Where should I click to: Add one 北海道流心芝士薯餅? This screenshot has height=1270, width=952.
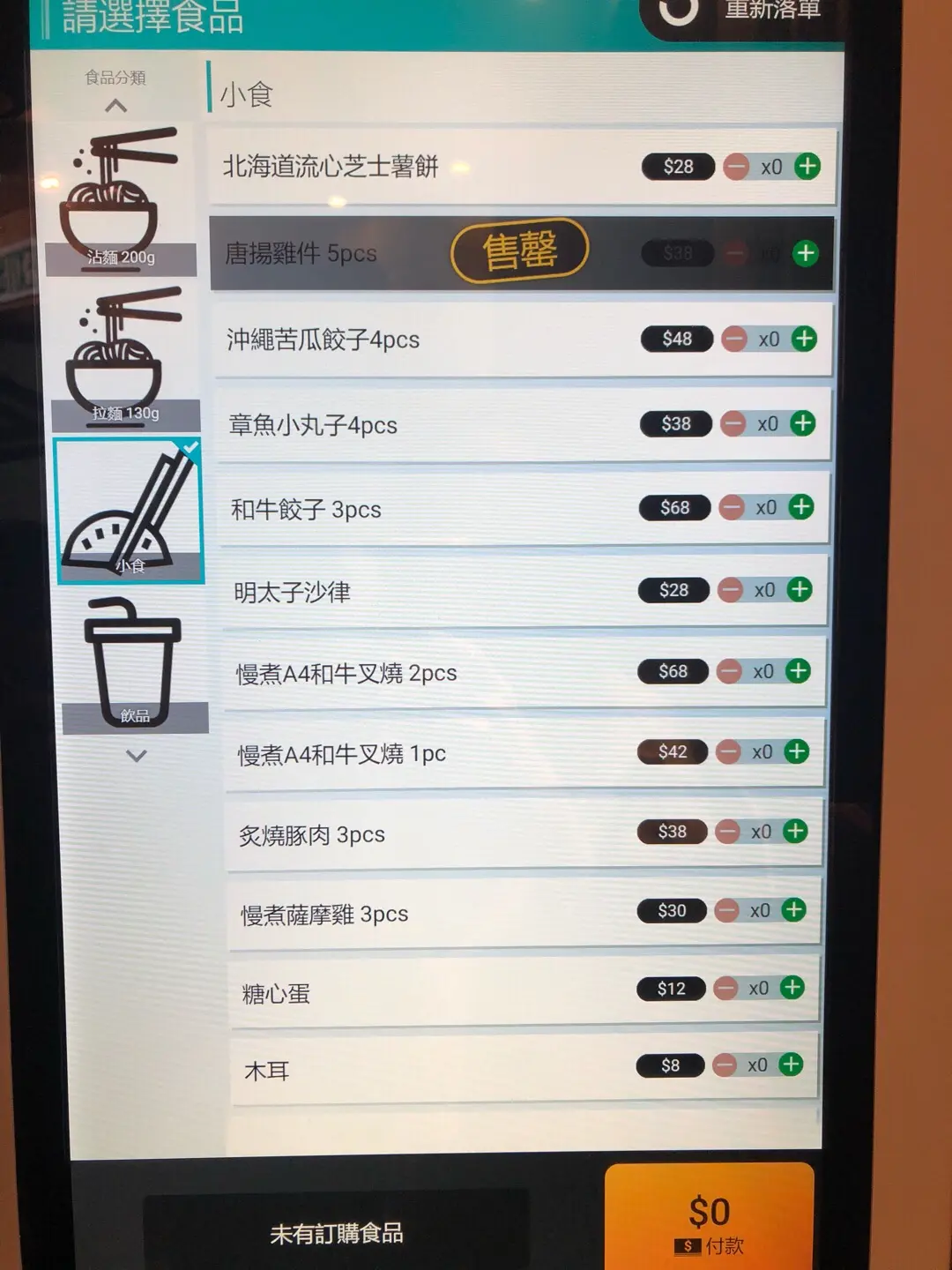point(807,166)
